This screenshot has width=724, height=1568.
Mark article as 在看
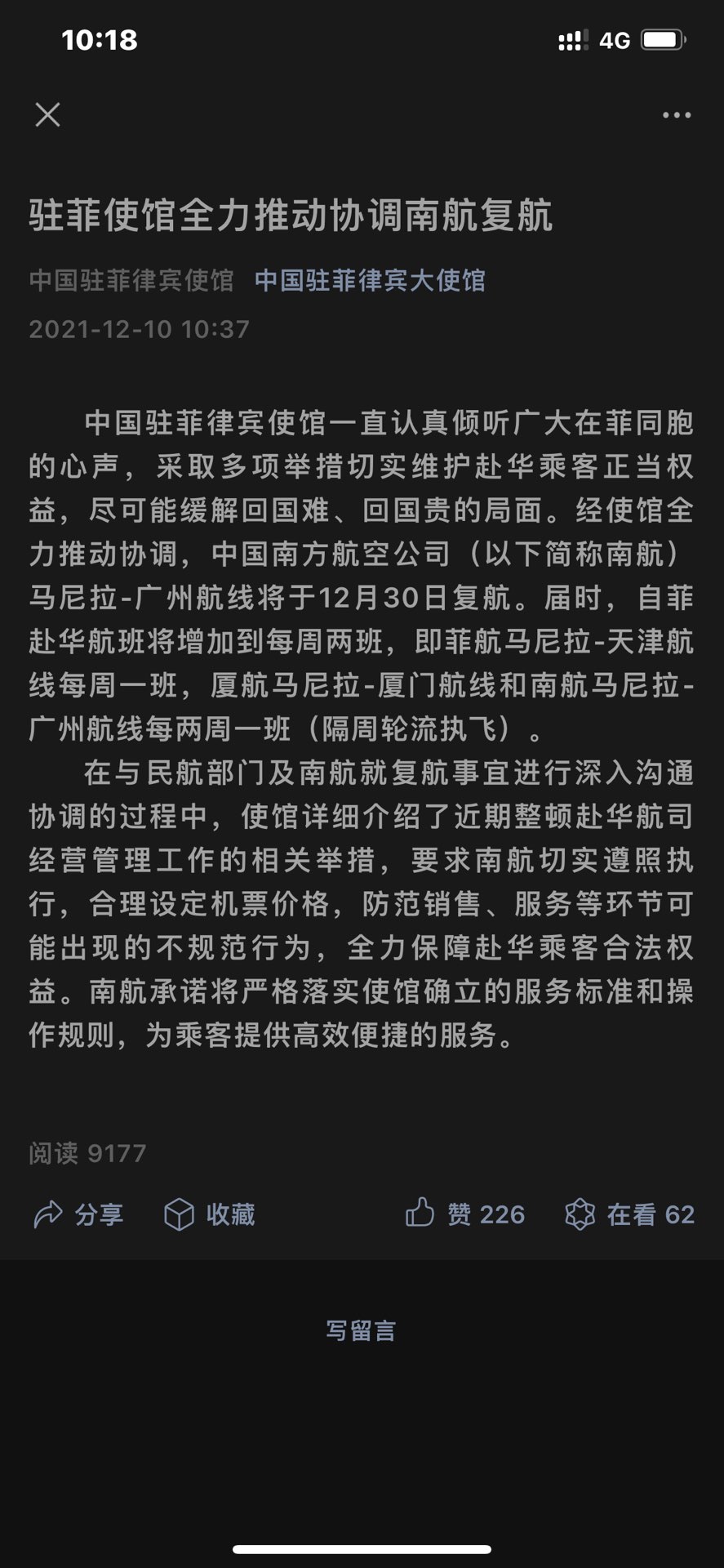629,1214
